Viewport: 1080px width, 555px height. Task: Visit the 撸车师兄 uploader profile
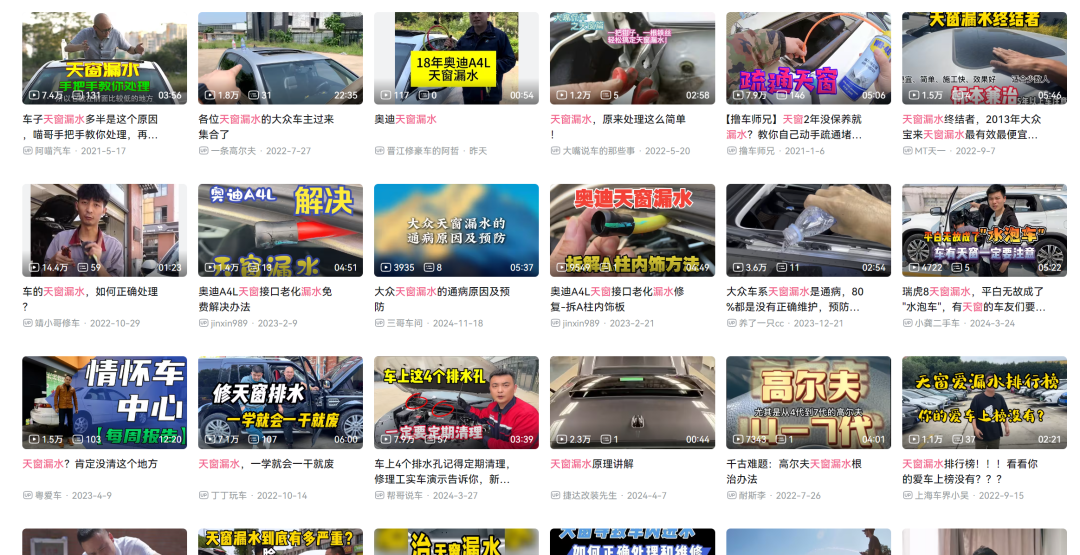pos(756,151)
